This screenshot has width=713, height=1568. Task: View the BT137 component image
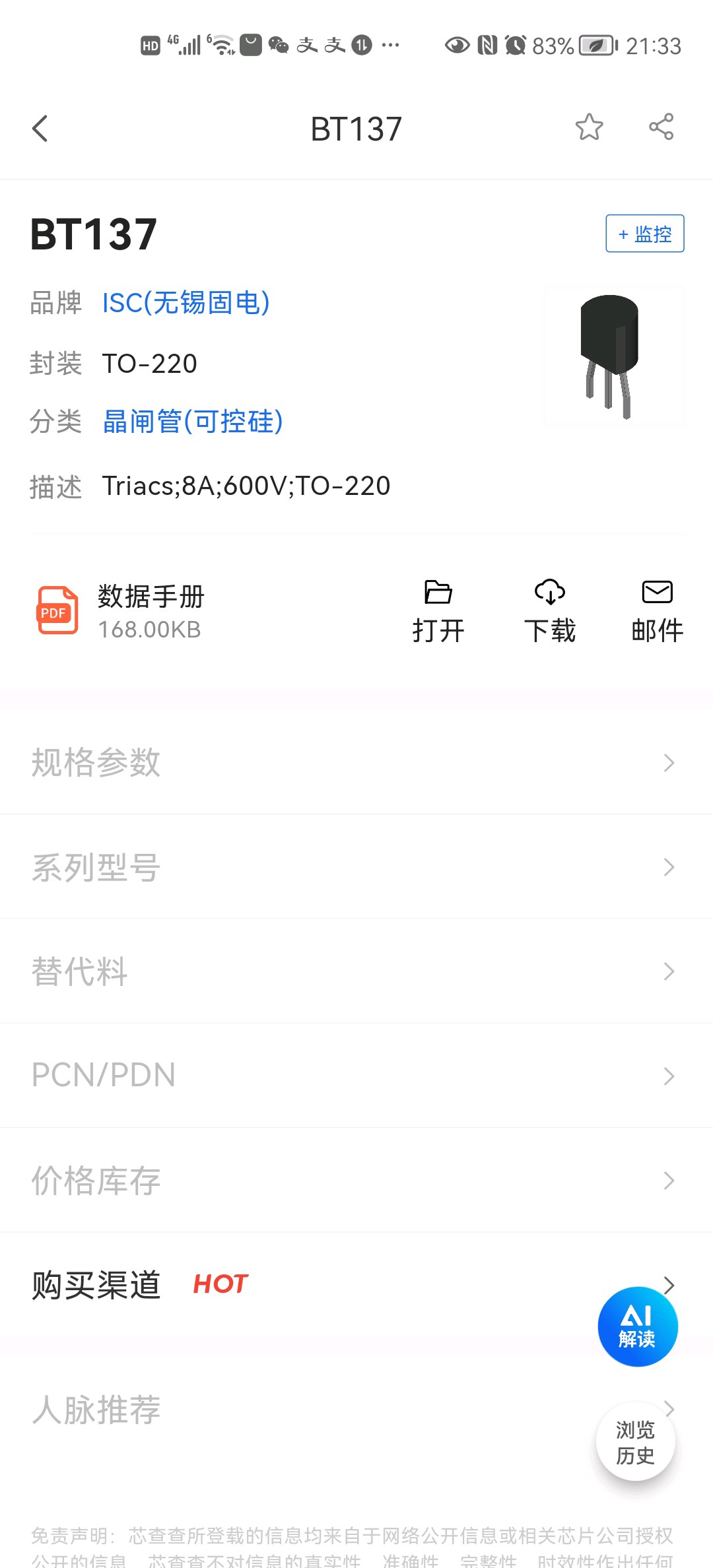tap(613, 356)
